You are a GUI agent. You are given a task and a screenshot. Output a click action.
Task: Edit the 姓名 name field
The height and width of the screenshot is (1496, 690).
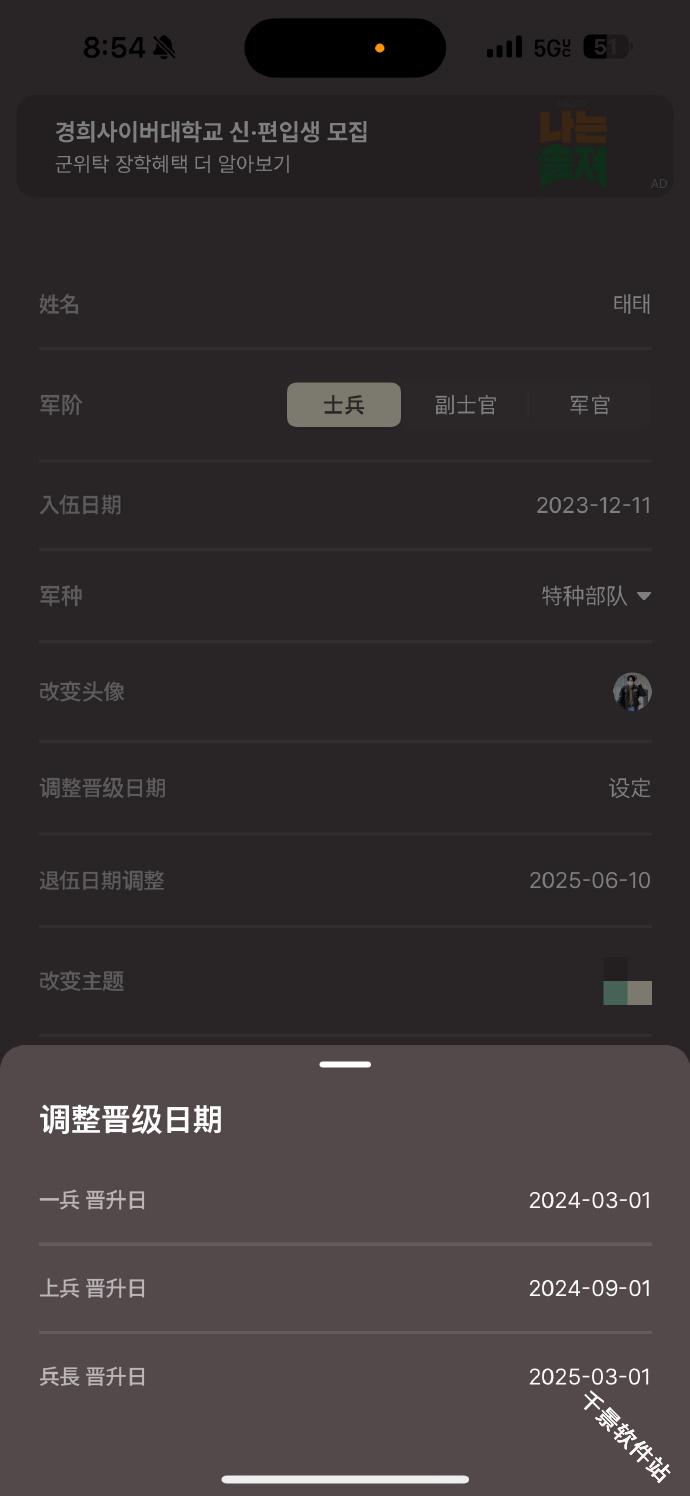345,304
